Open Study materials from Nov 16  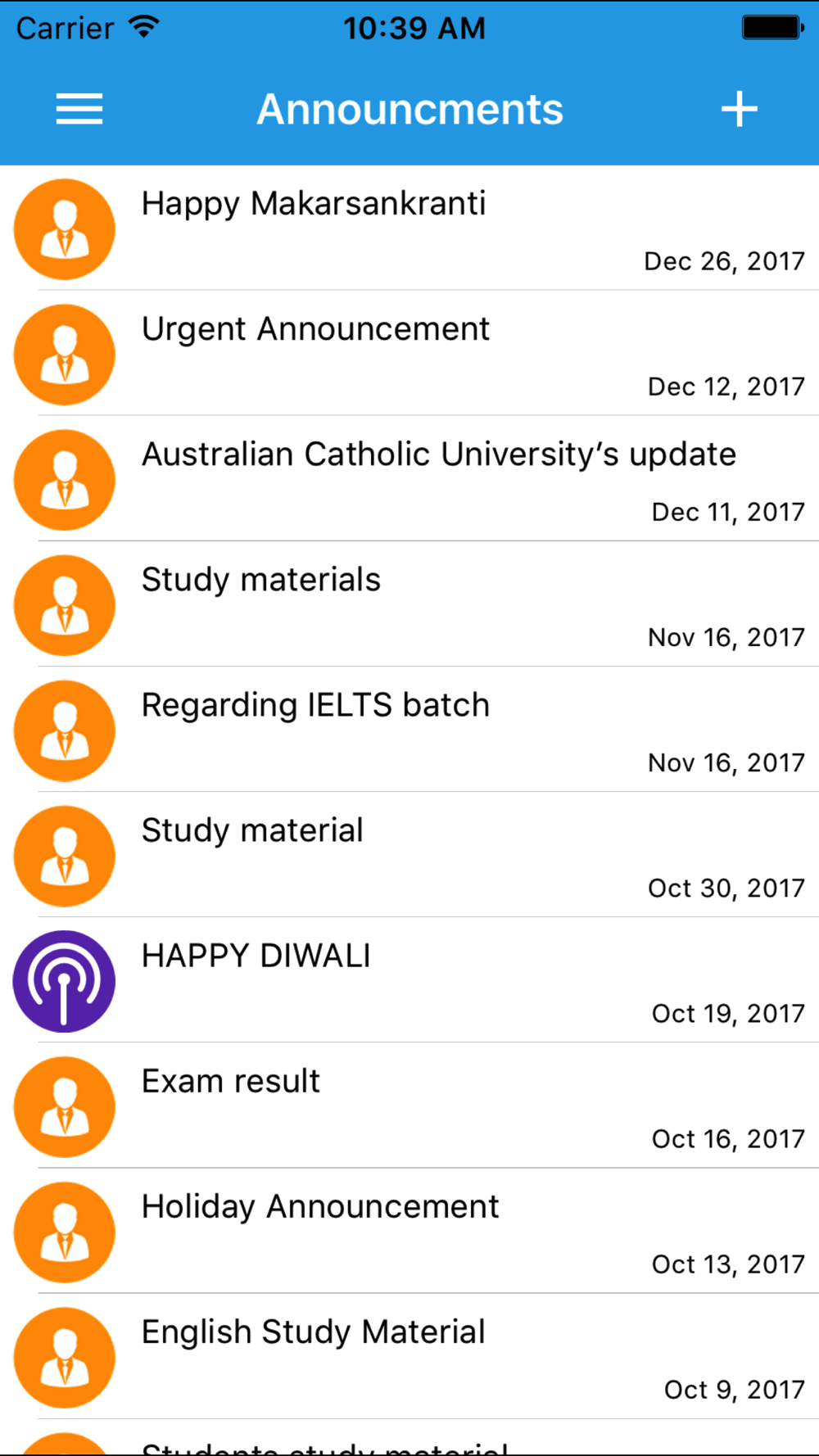click(409, 604)
